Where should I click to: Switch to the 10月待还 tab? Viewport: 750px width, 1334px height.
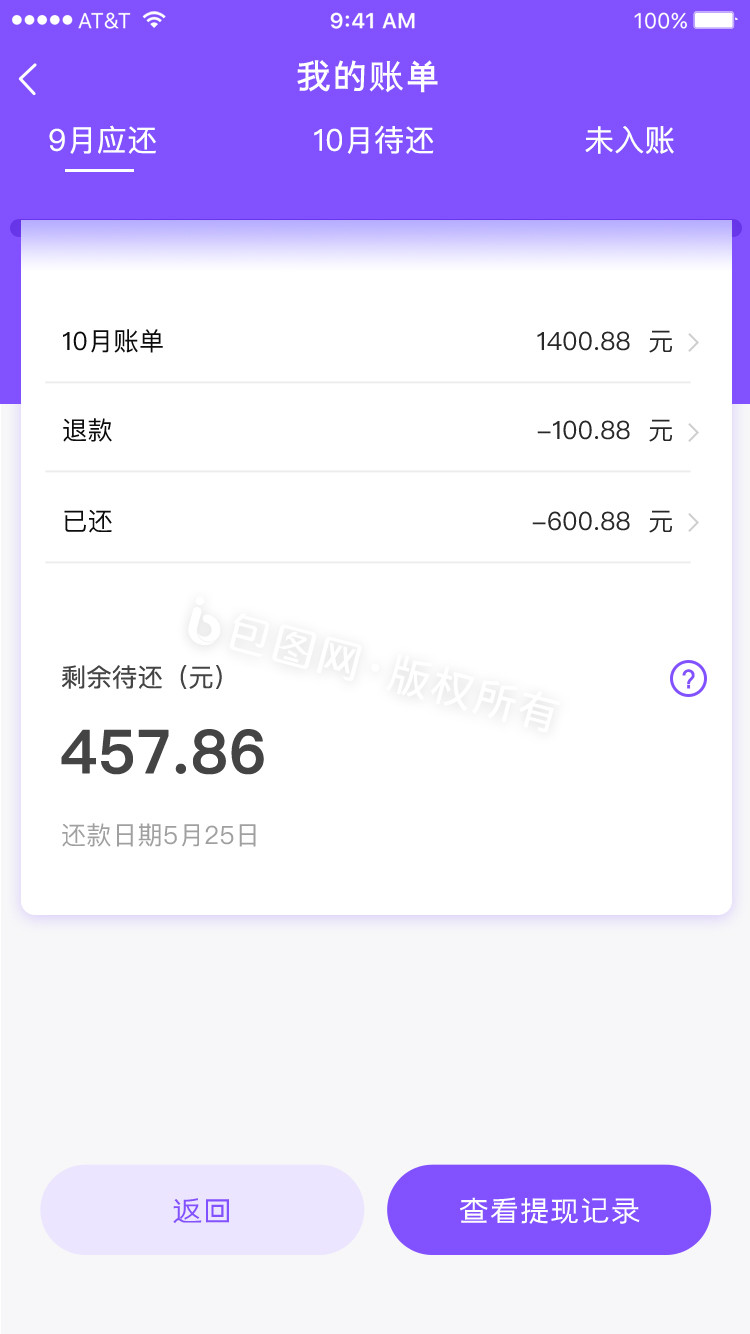(x=373, y=141)
